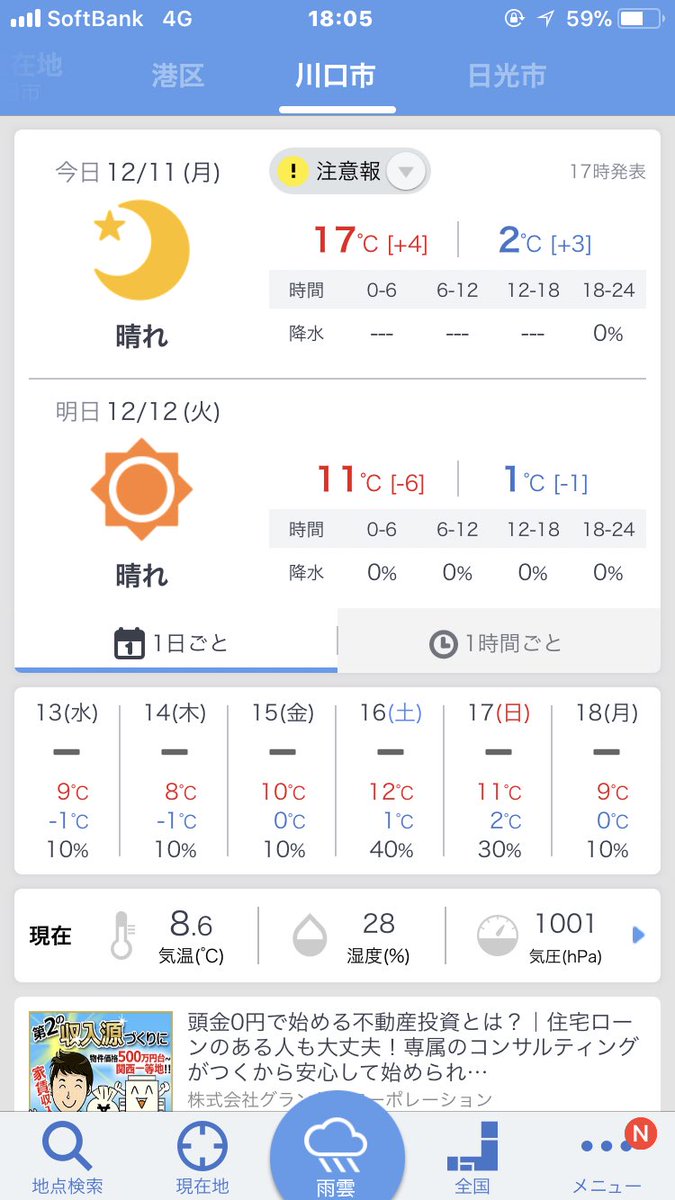Expand current conditions with the blue arrow

click(639, 935)
